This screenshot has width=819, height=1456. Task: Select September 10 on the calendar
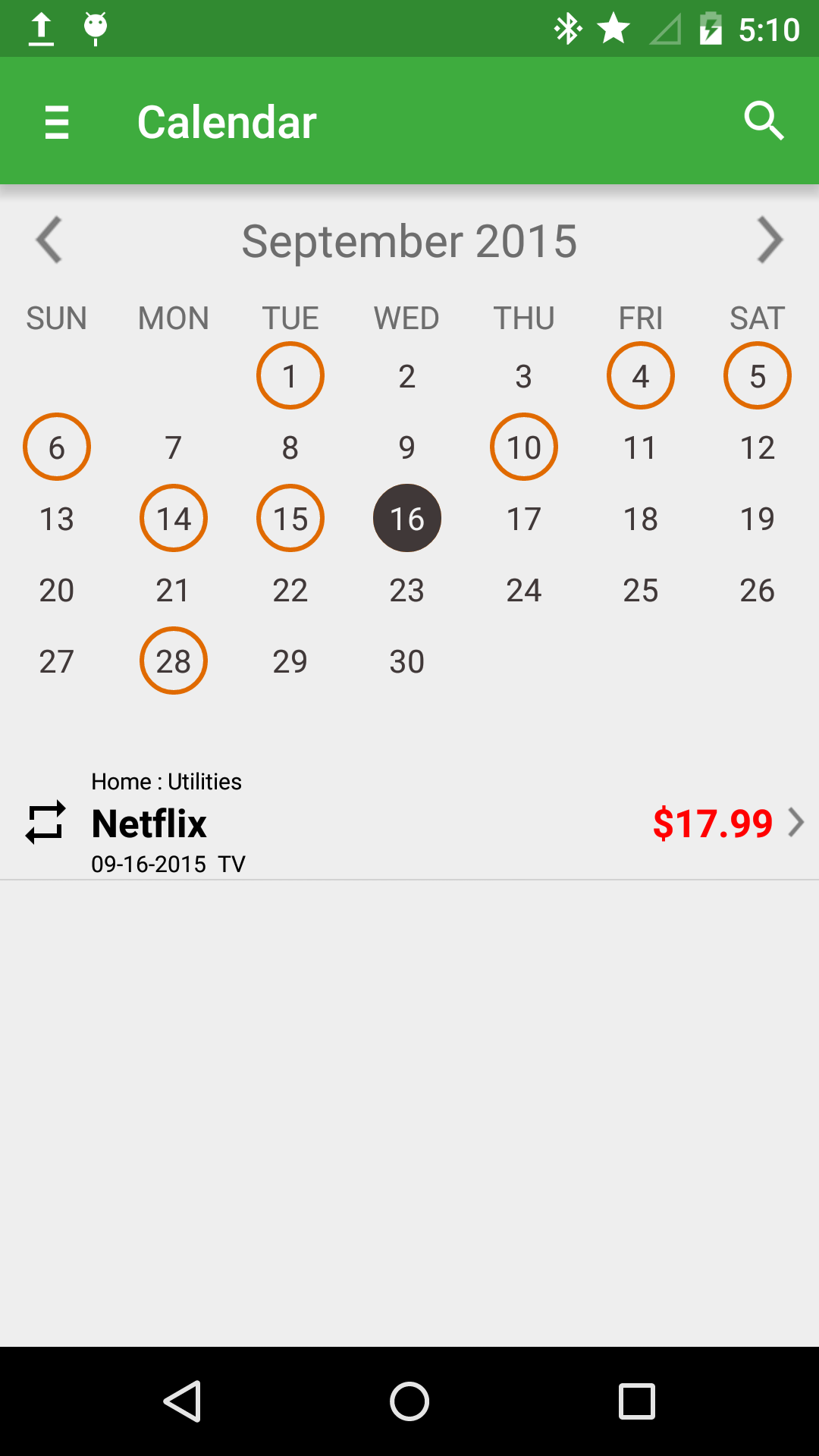tap(524, 447)
